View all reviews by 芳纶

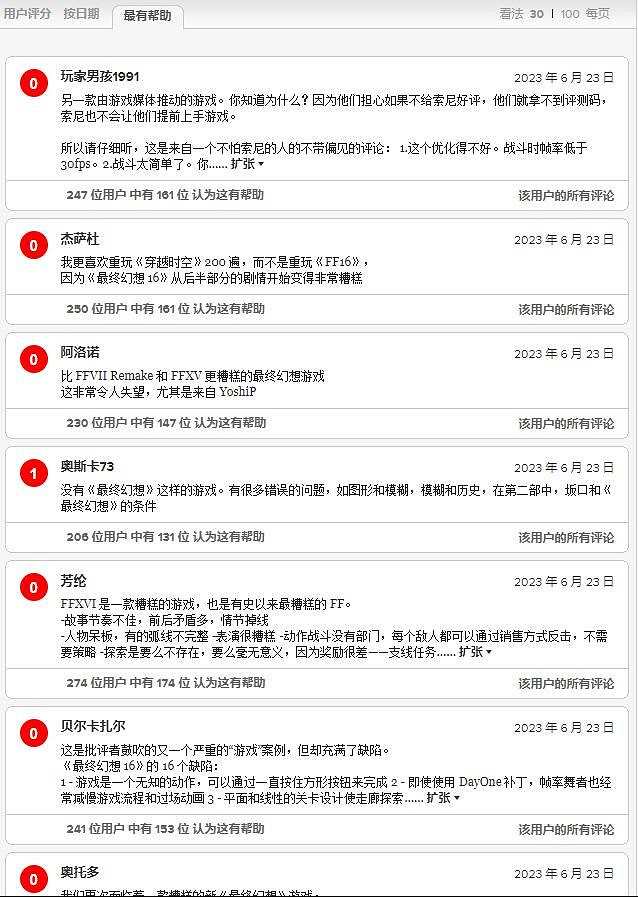pyautogui.click(x=566, y=684)
